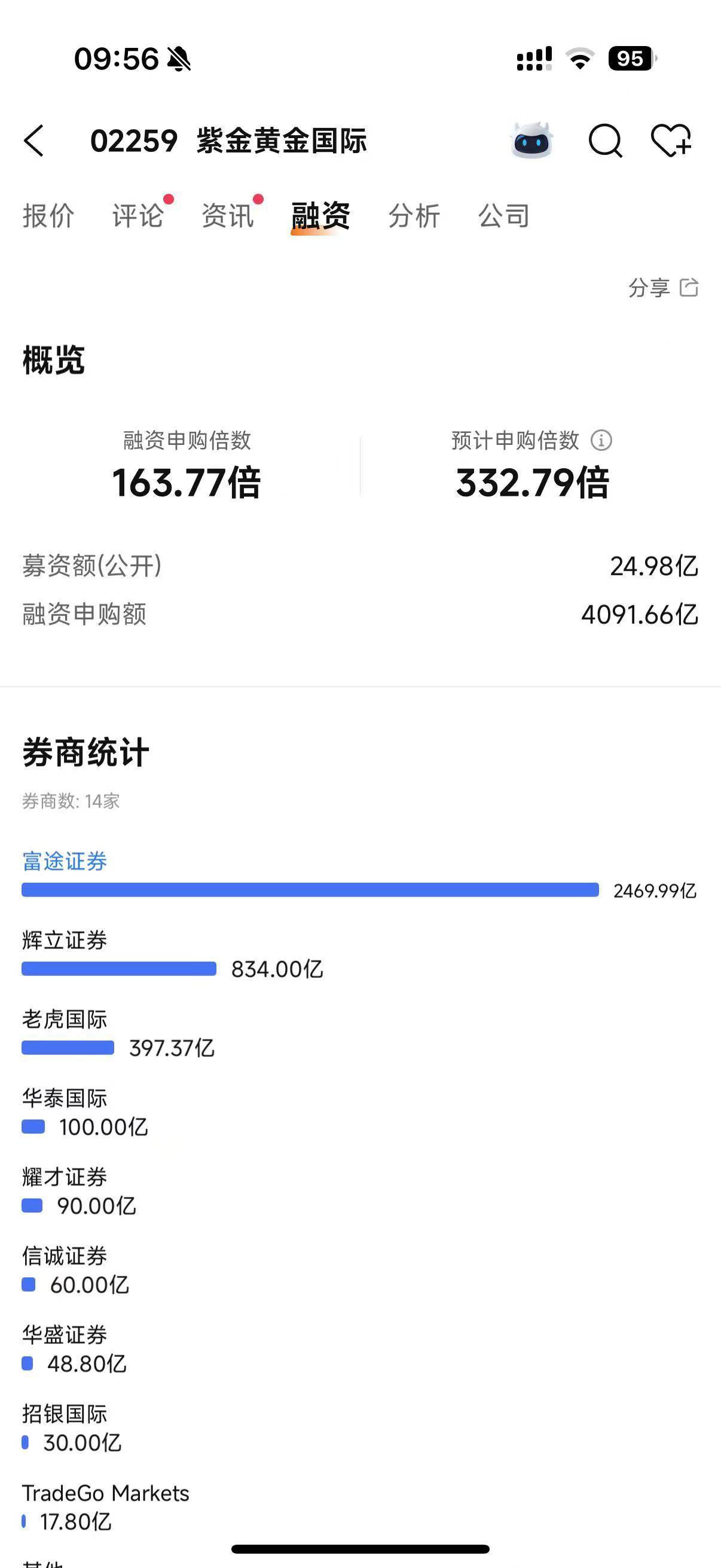Open the 公司 tab
Screen dimensions: 721x1568
pyautogui.click(x=504, y=216)
